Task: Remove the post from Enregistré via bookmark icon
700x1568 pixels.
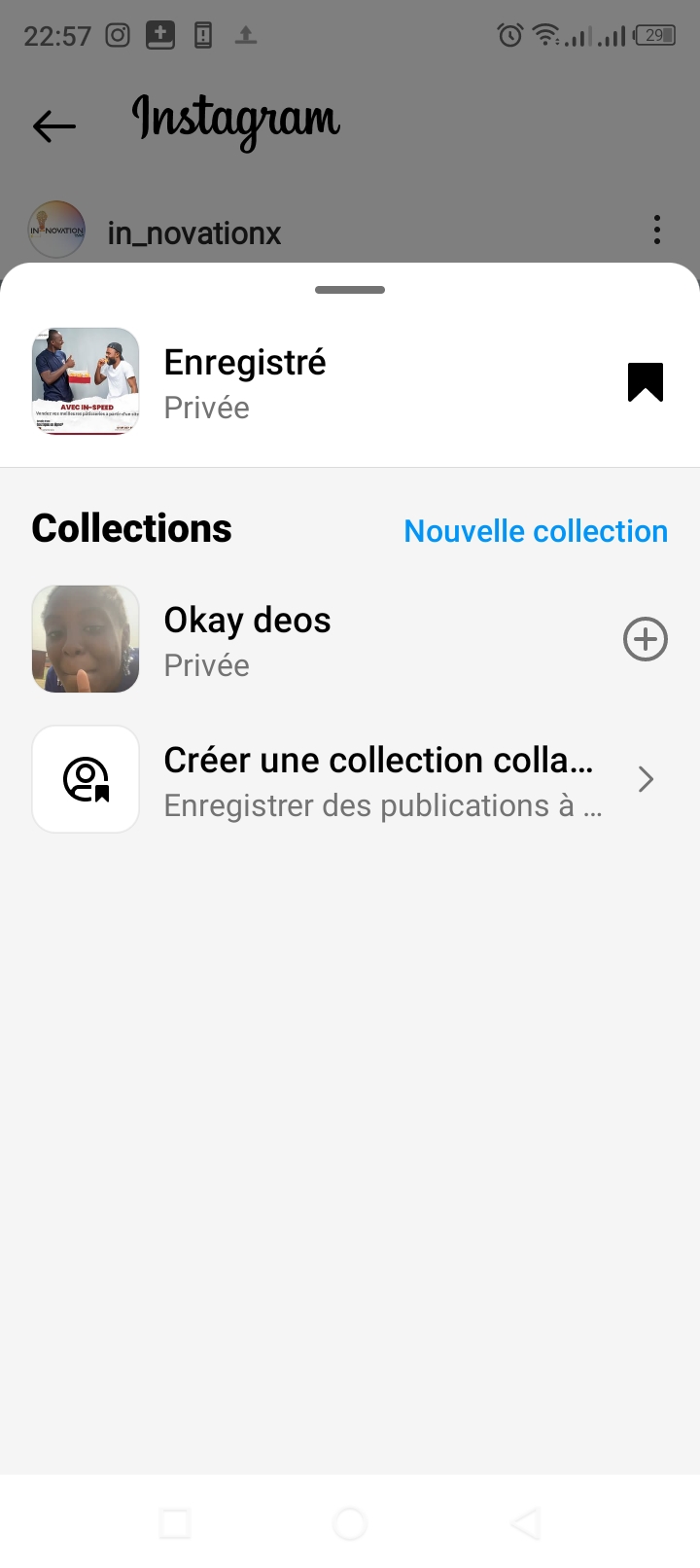Action: point(645,381)
